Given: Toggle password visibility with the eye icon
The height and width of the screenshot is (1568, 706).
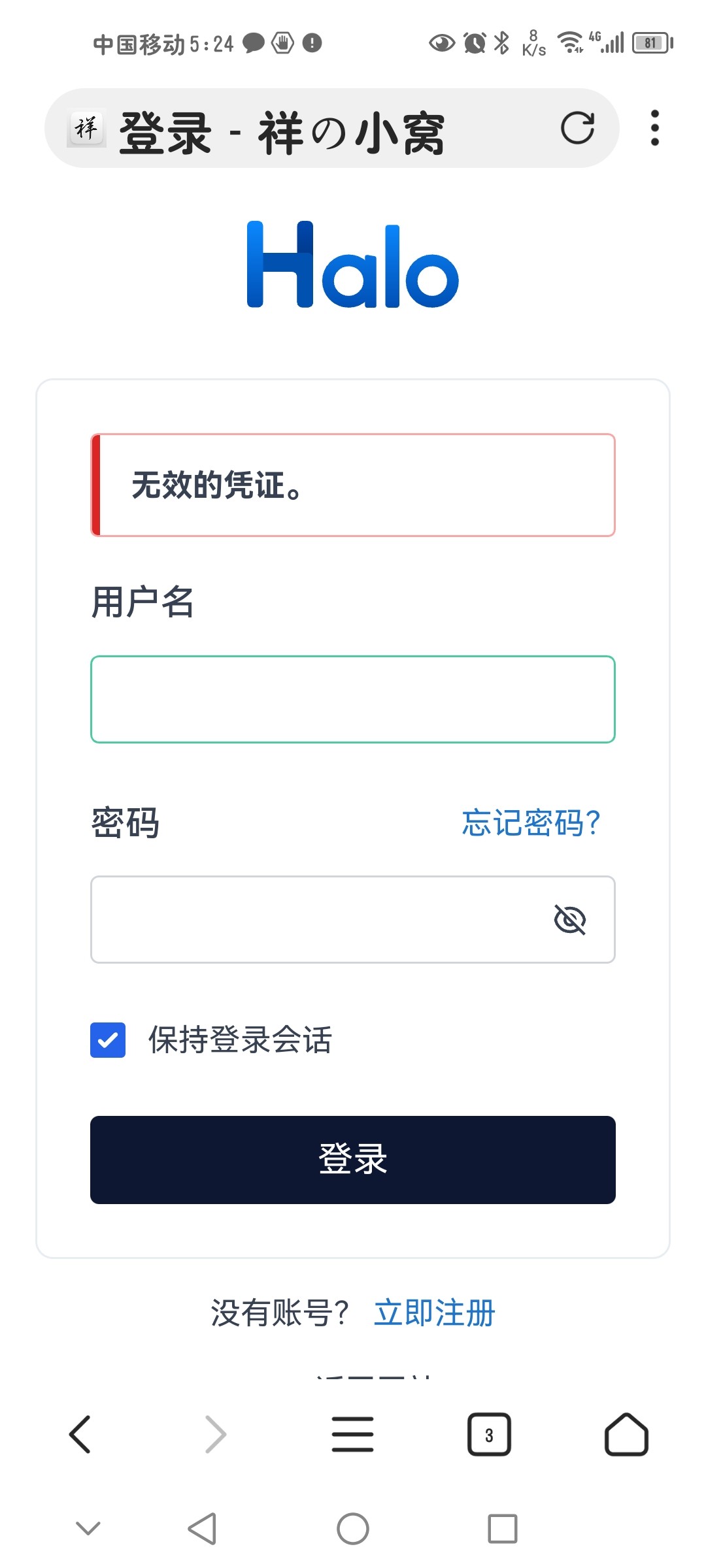Looking at the screenshot, I should (570, 920).
